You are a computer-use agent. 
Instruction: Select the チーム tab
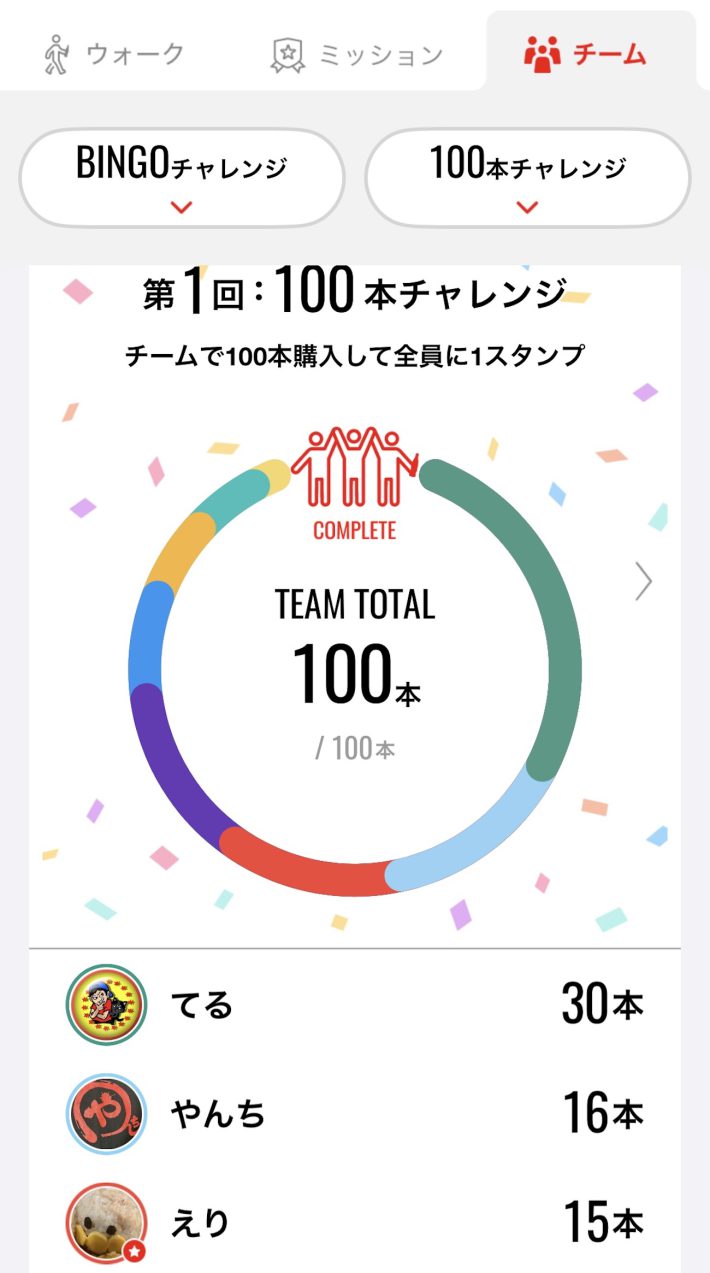pyautogui.click(x=586, y=54)
